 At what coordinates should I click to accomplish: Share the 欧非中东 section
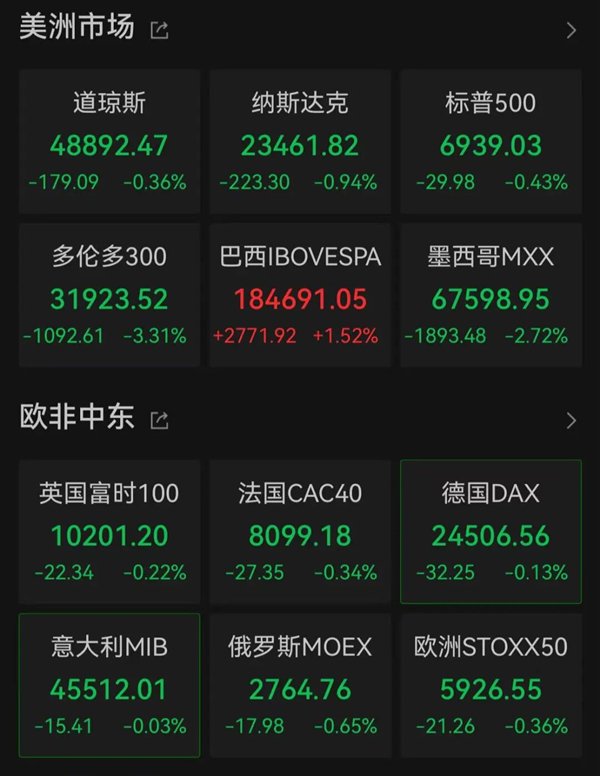[159, 420]
